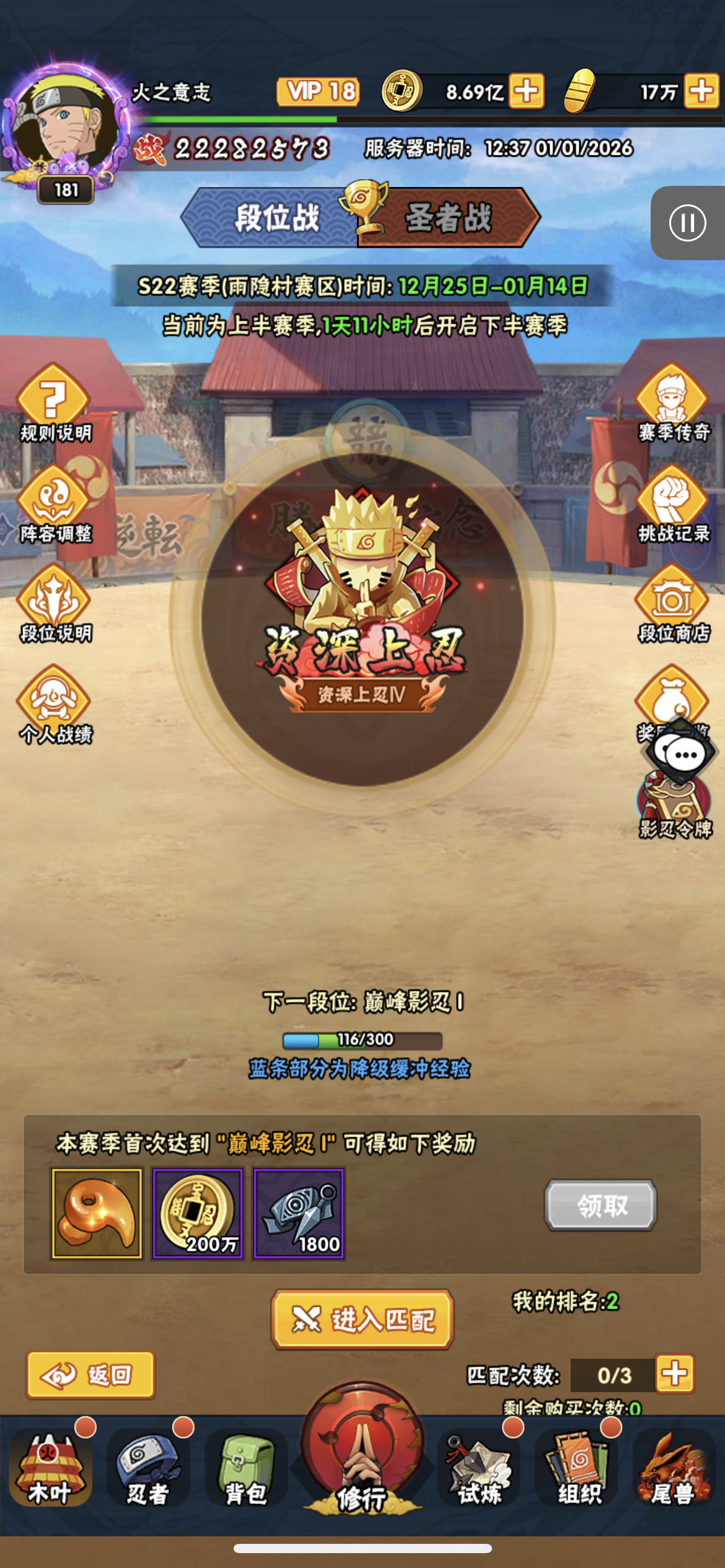Switch to the 圣者战 tab
This screenshot has width=725, height=1568.
[x=449, y=218]
